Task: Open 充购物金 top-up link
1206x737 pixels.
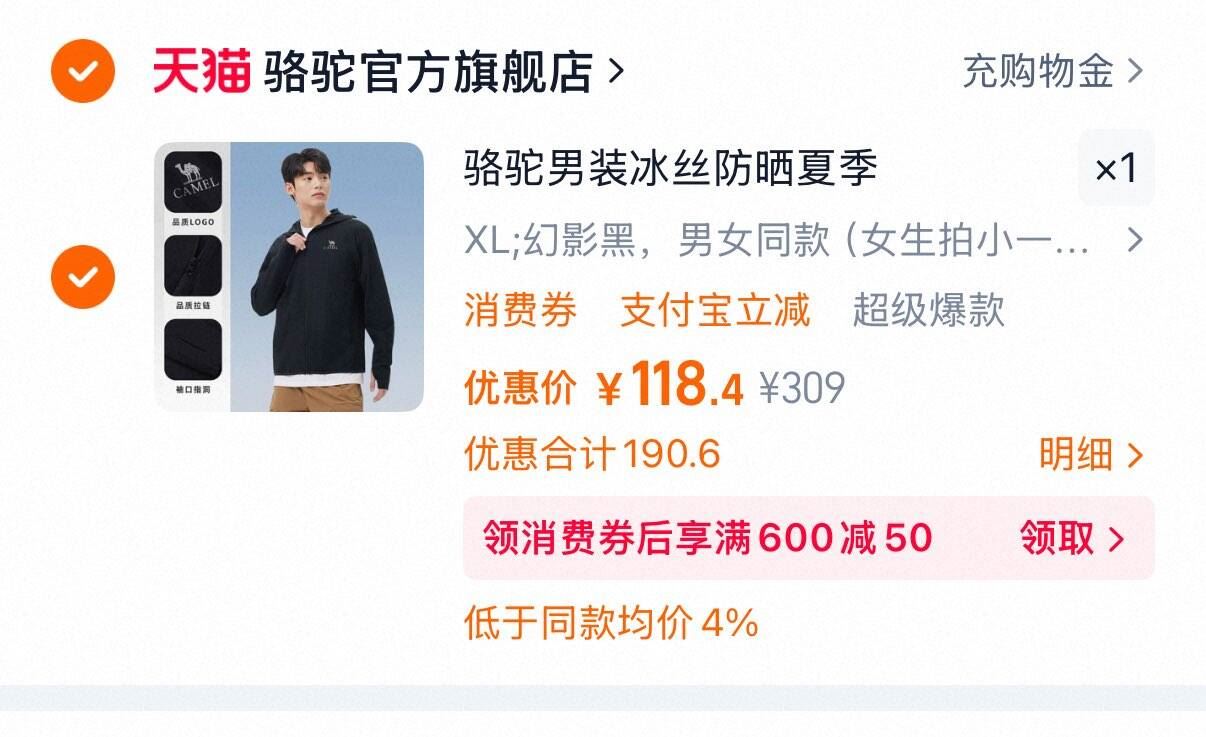Action: (1052, 72)
